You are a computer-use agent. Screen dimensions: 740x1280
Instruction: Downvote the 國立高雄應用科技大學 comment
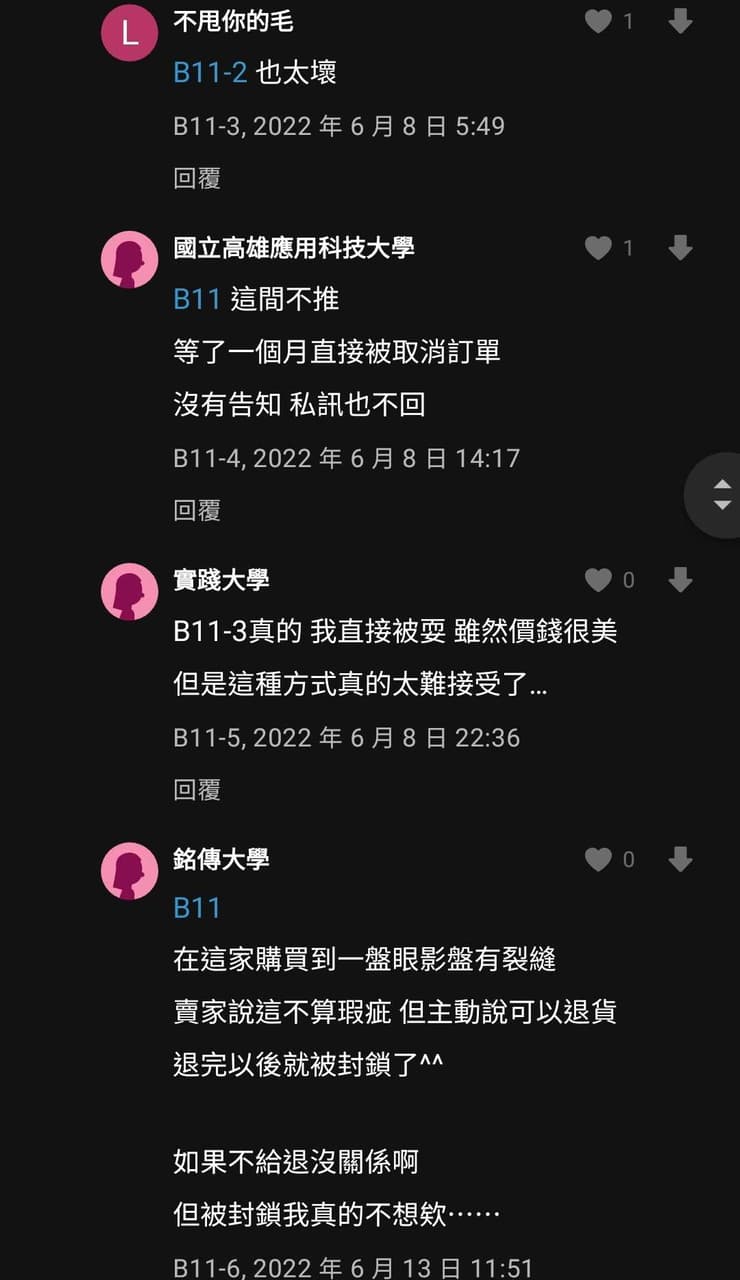[x=680, y=248]
